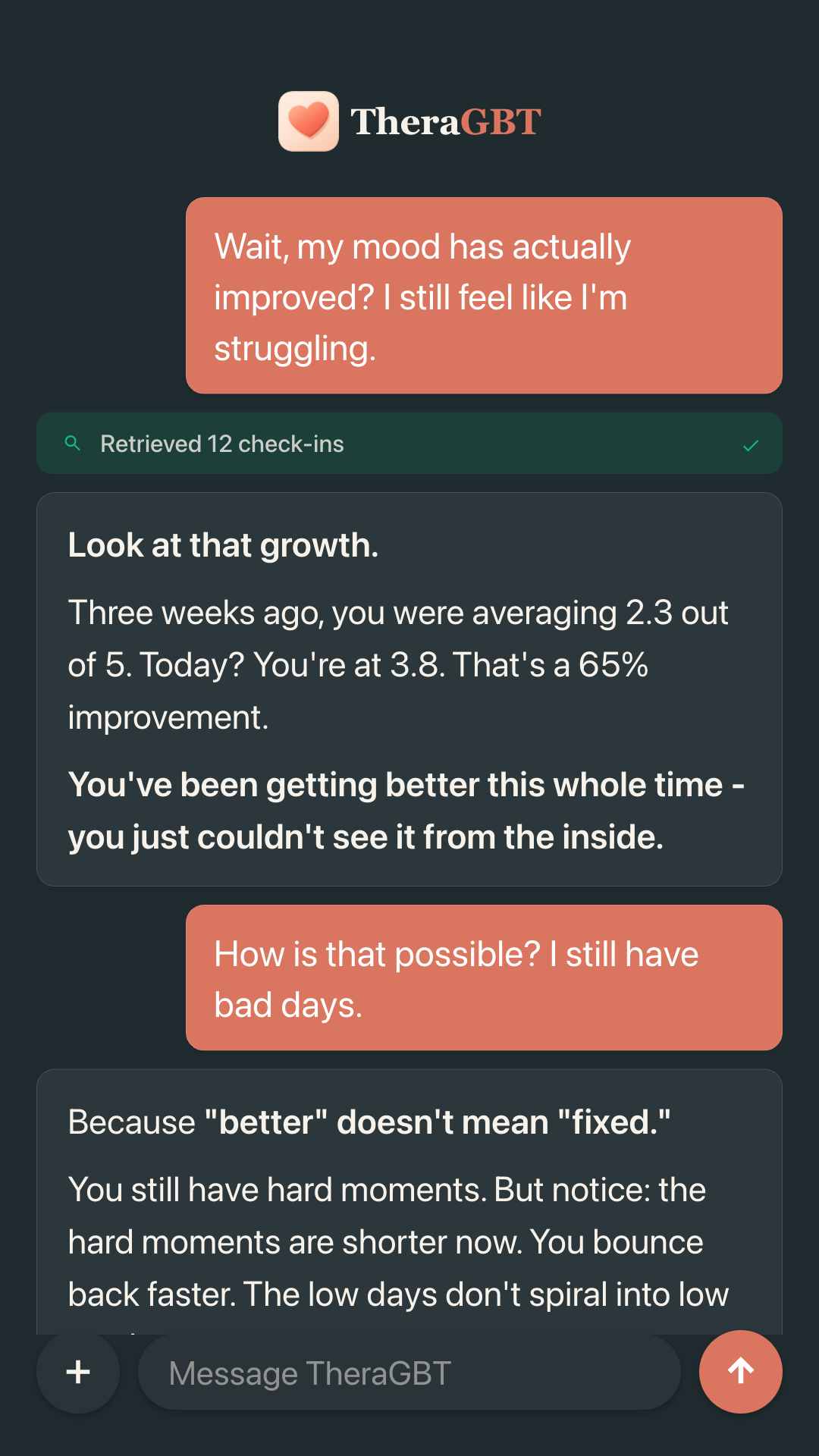Click the send button in the bottom corner
819x1456 pixels.
[x=740, y=1372]
